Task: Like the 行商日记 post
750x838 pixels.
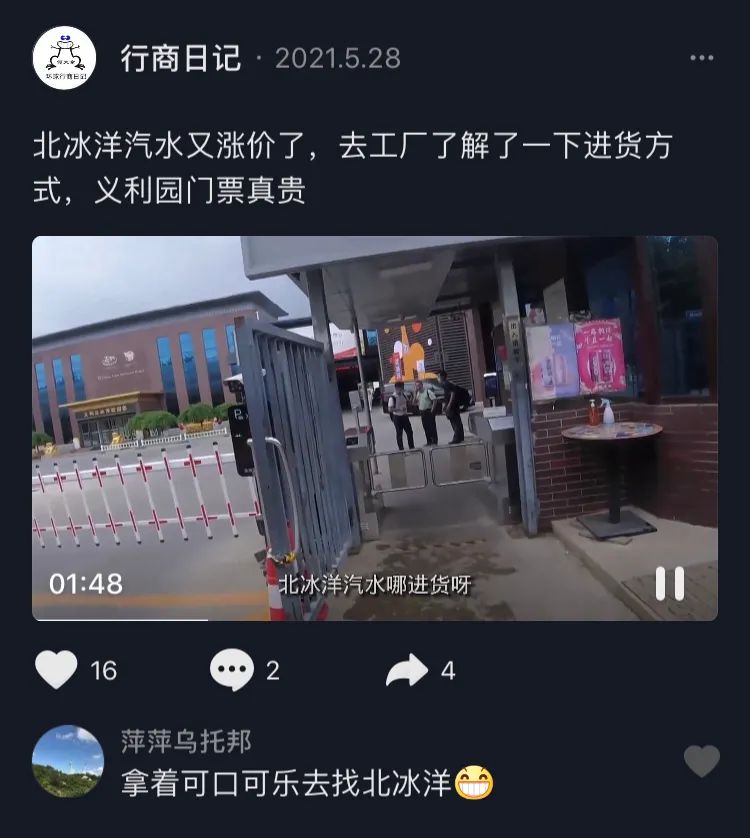Action: 57,670
